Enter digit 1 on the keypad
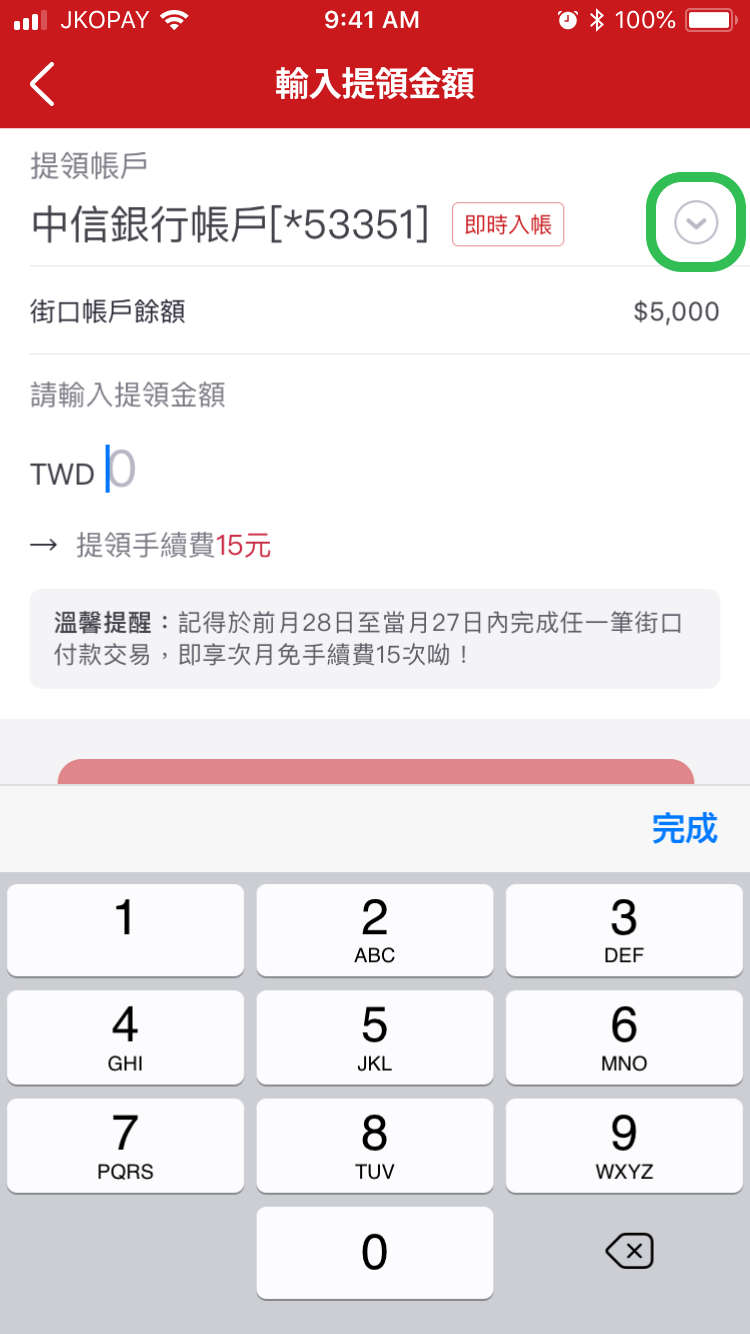 pyautogui.click(x=125, y=929)
